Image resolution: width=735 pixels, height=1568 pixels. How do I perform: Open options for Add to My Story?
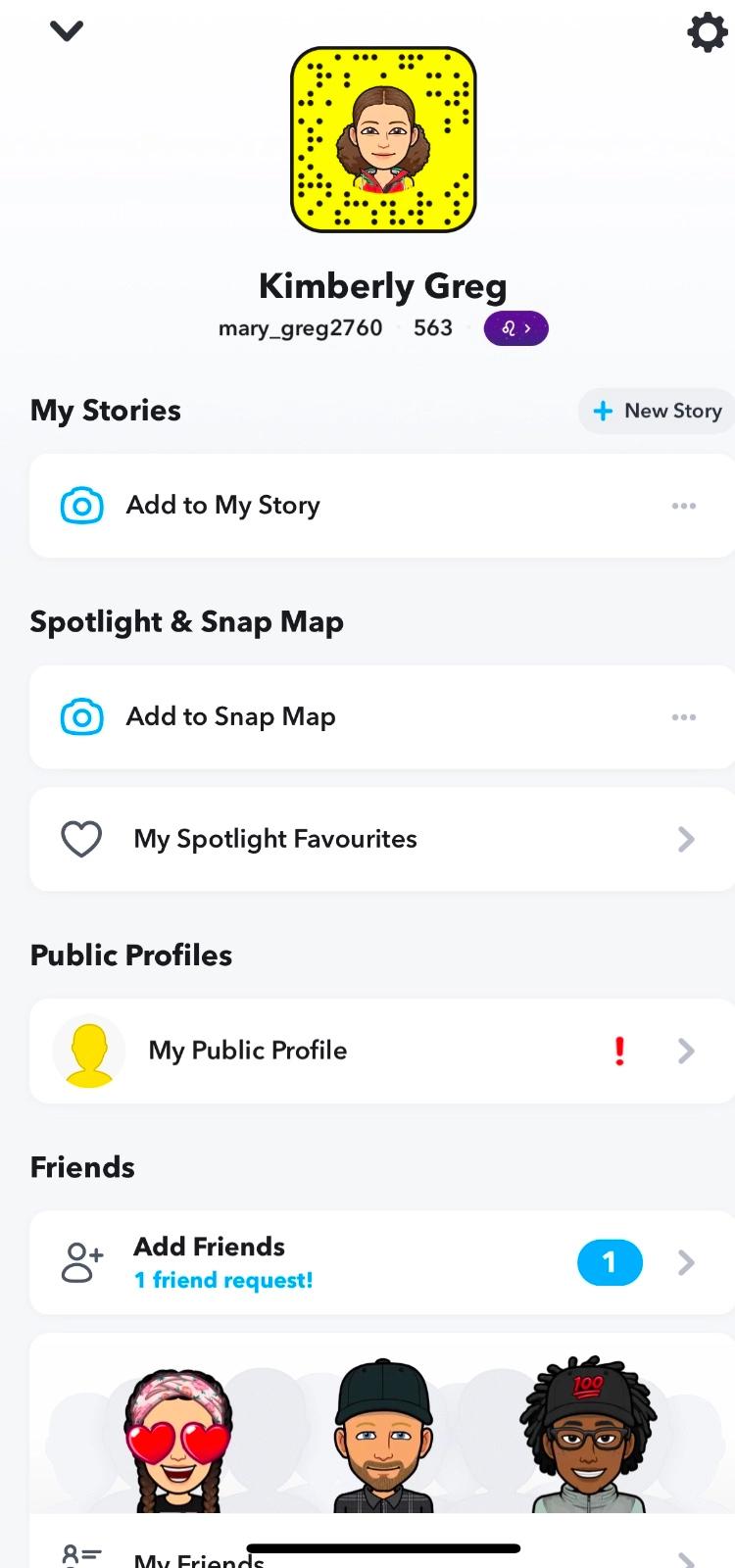point(683,506)
